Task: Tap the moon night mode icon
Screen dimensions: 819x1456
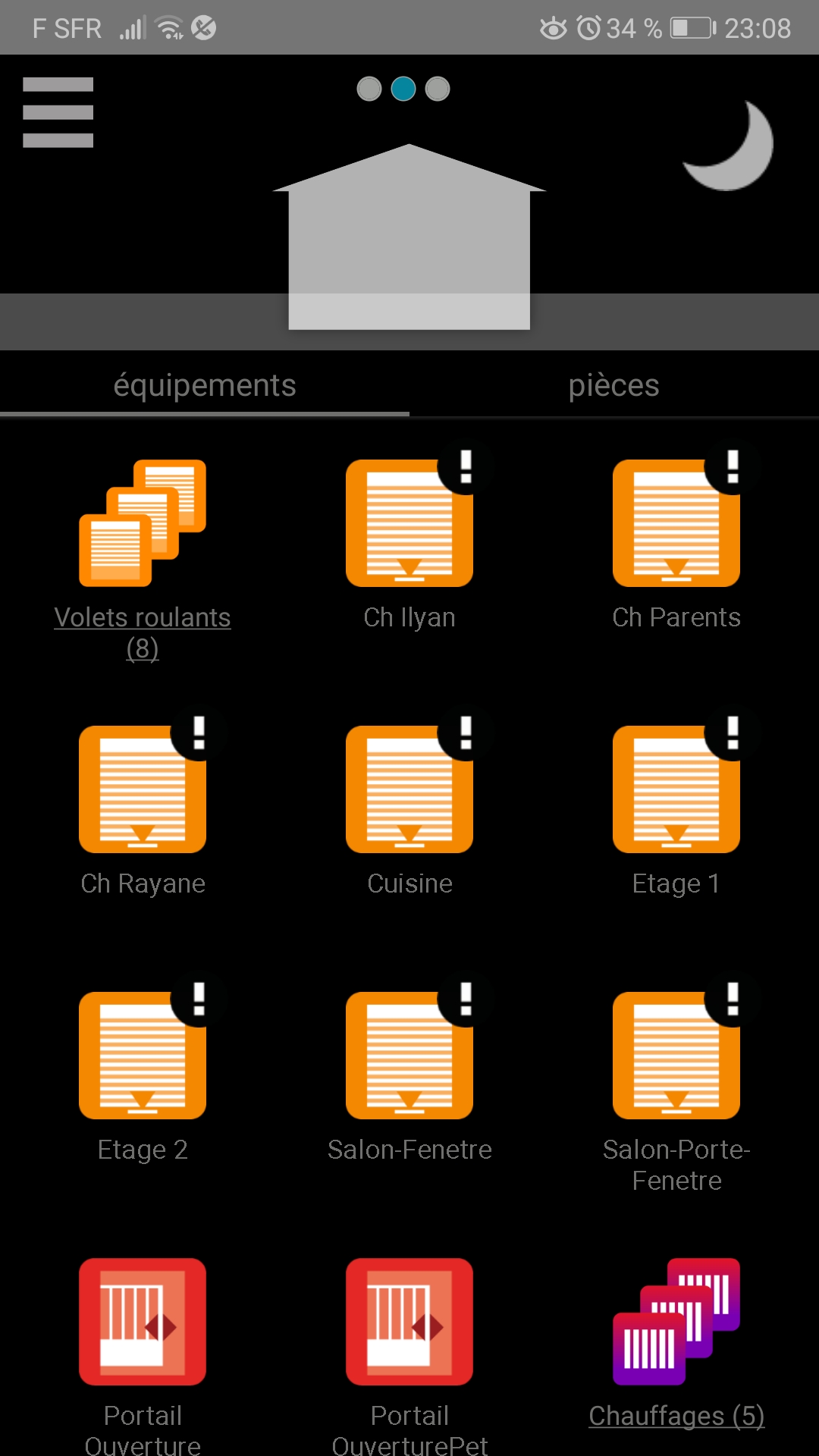Action: [x=728, y=146]
